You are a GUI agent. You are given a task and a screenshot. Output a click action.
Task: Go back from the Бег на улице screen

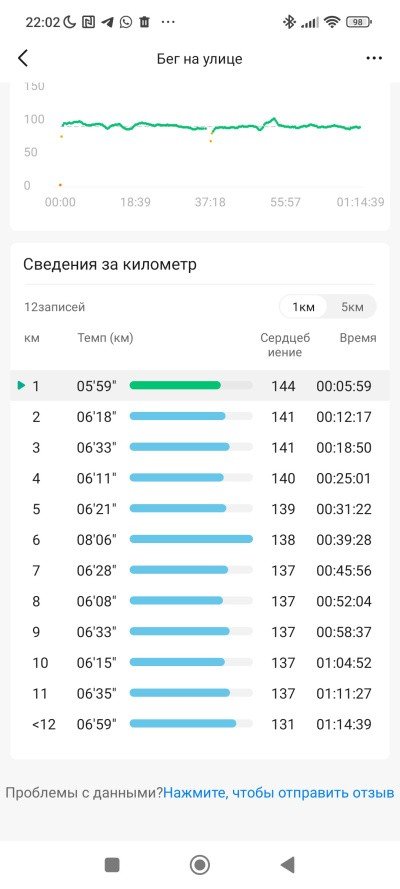23,58
